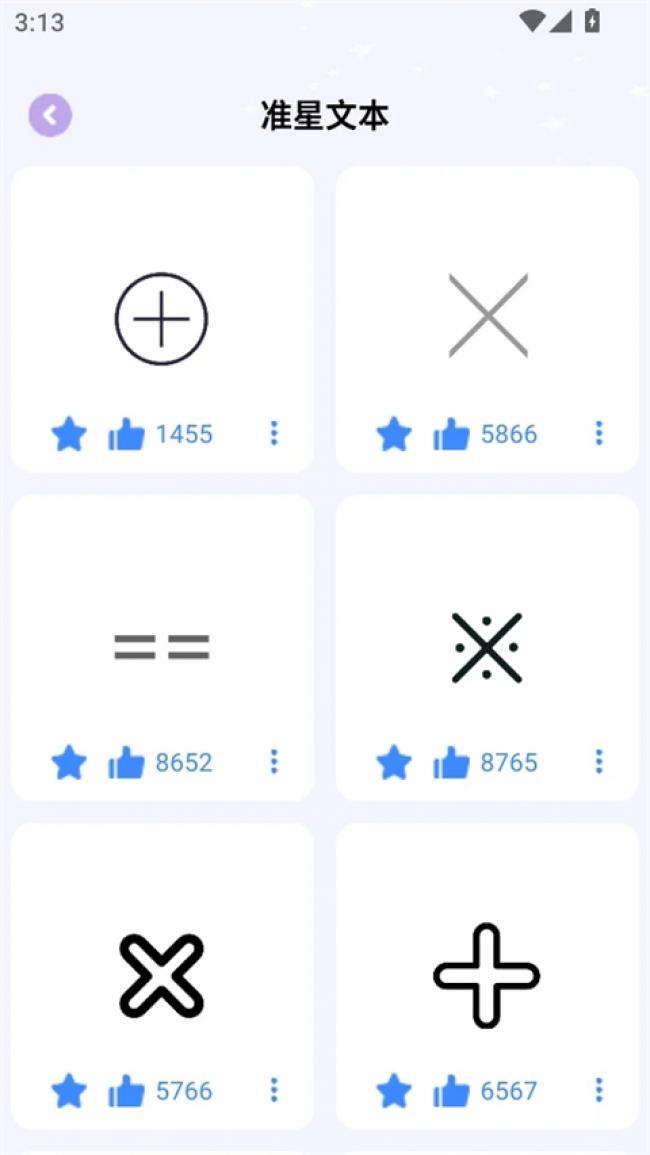Open the overflow menu on the 5866 card
The width and height of the screenshot is (650, 1155).
pyautogui.click(x=599, y=433)
